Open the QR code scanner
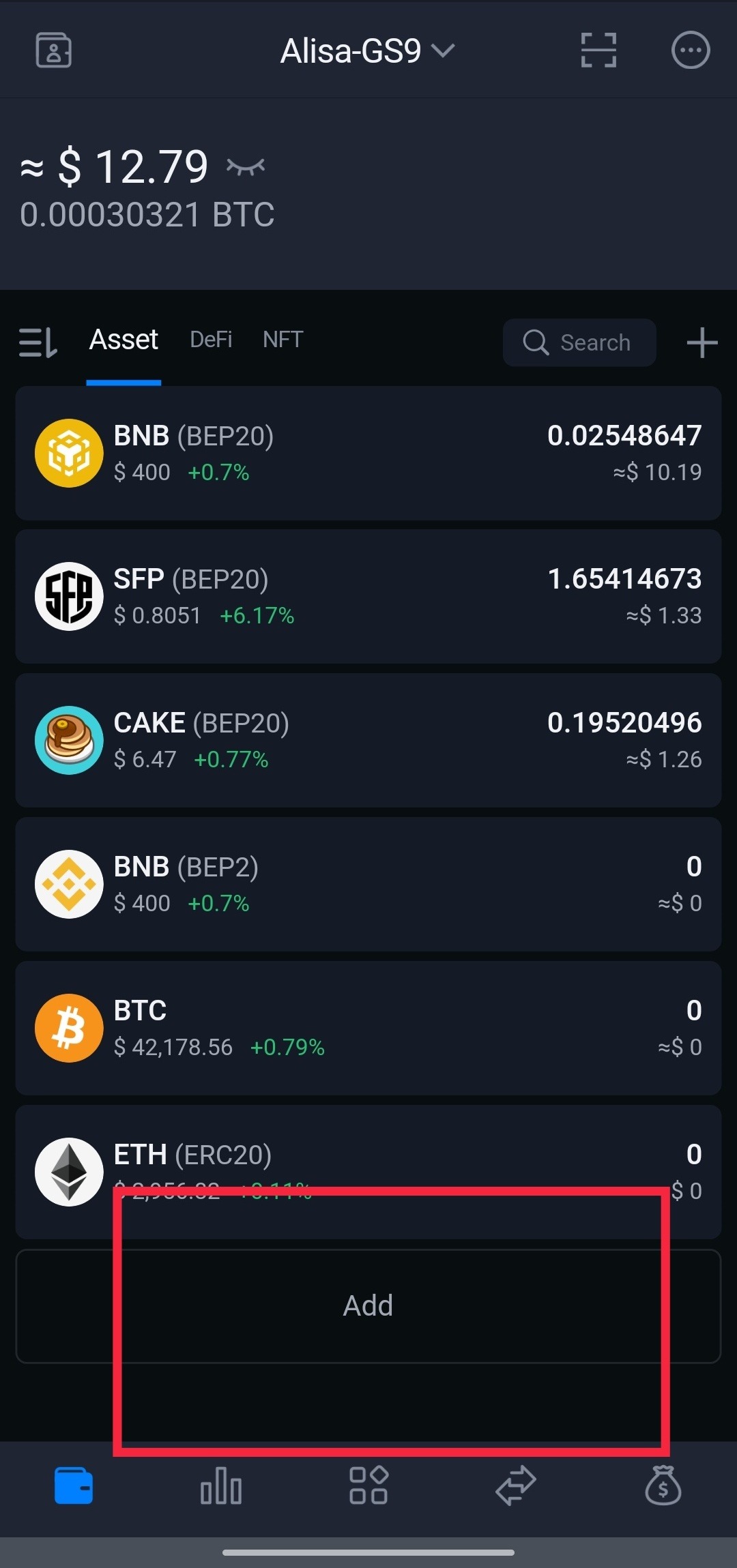Image resolution: width=737 pixels, height=1568 pixels. (x=598, y=50)
